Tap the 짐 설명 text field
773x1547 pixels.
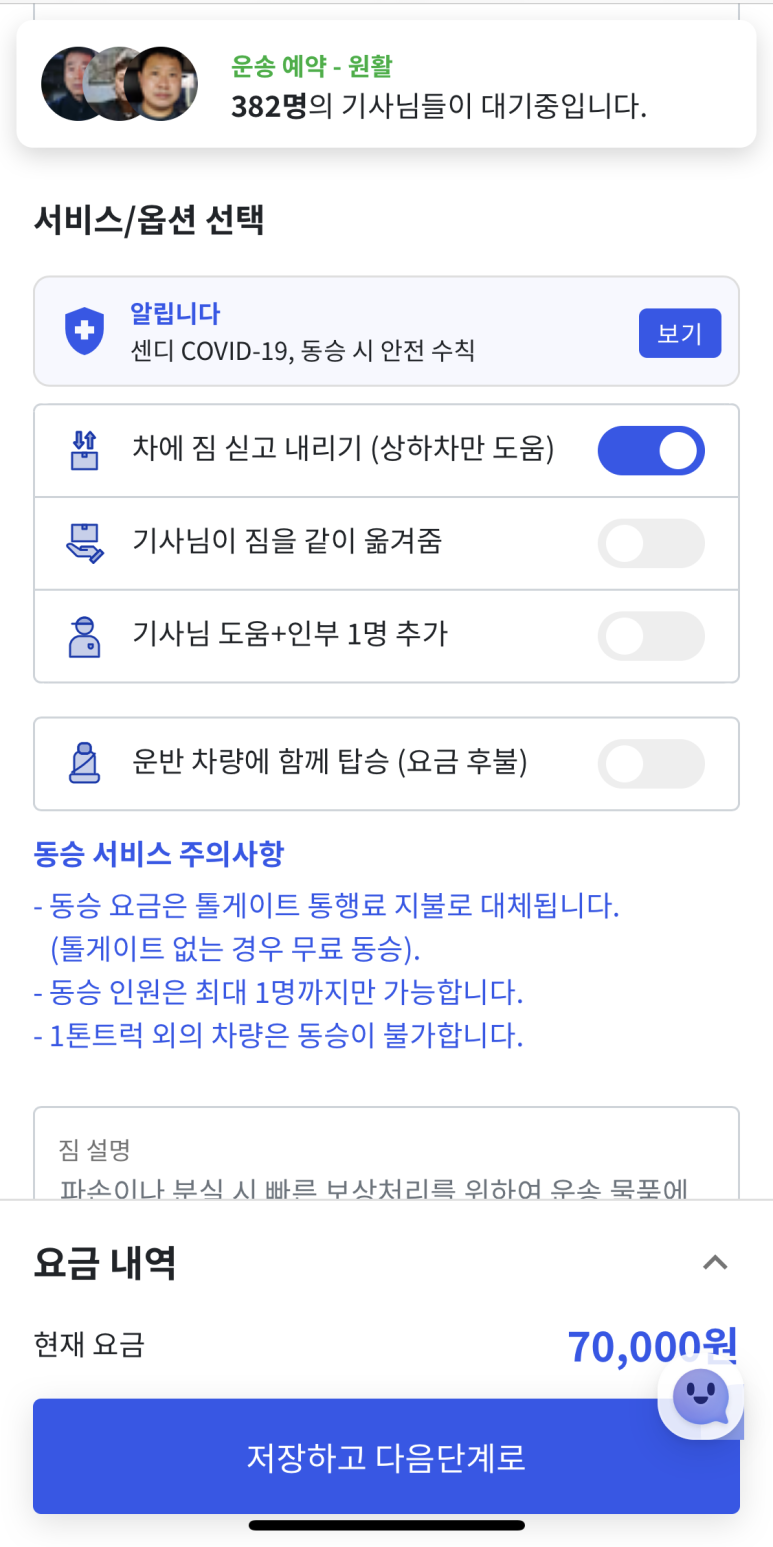[386, 1153]
